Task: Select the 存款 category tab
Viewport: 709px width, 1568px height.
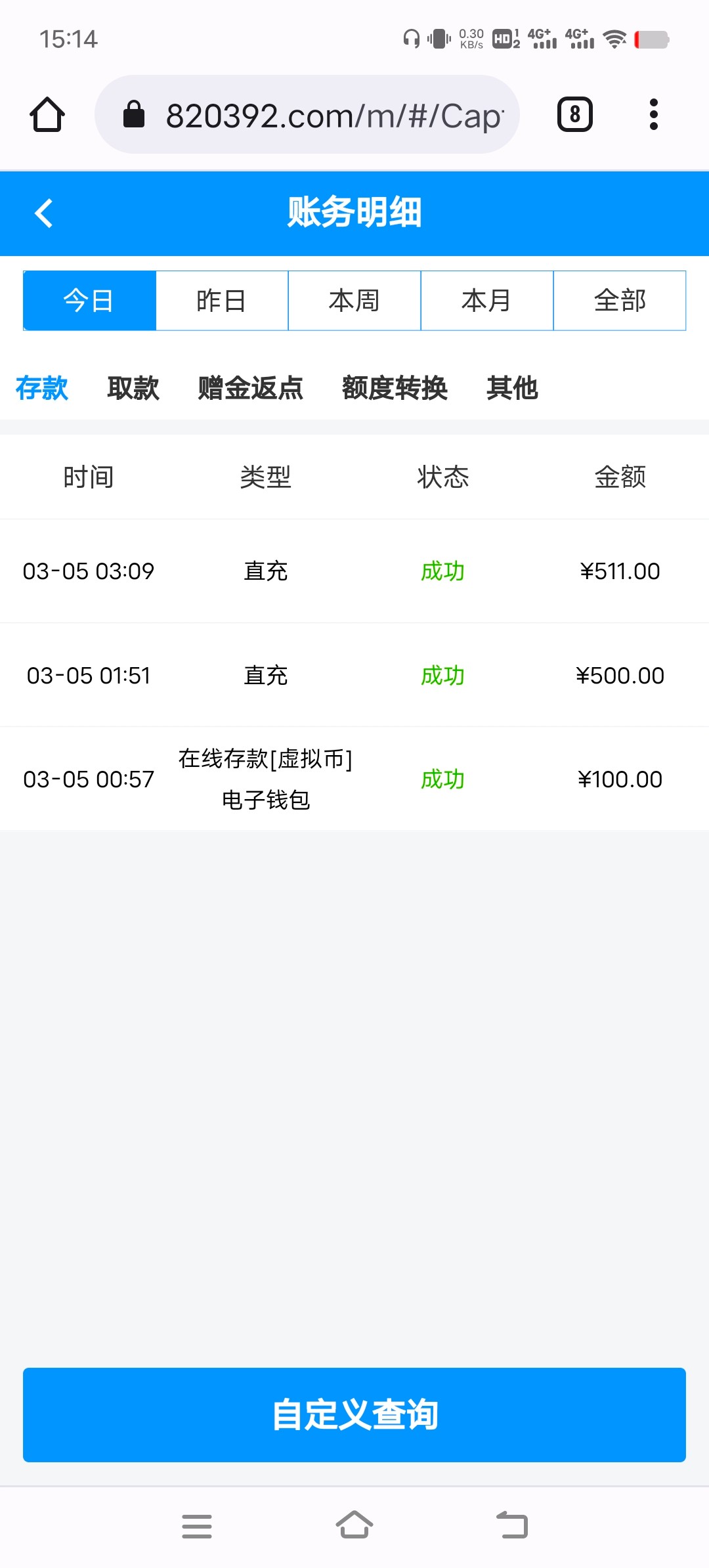Action: (x=42, y=388)
